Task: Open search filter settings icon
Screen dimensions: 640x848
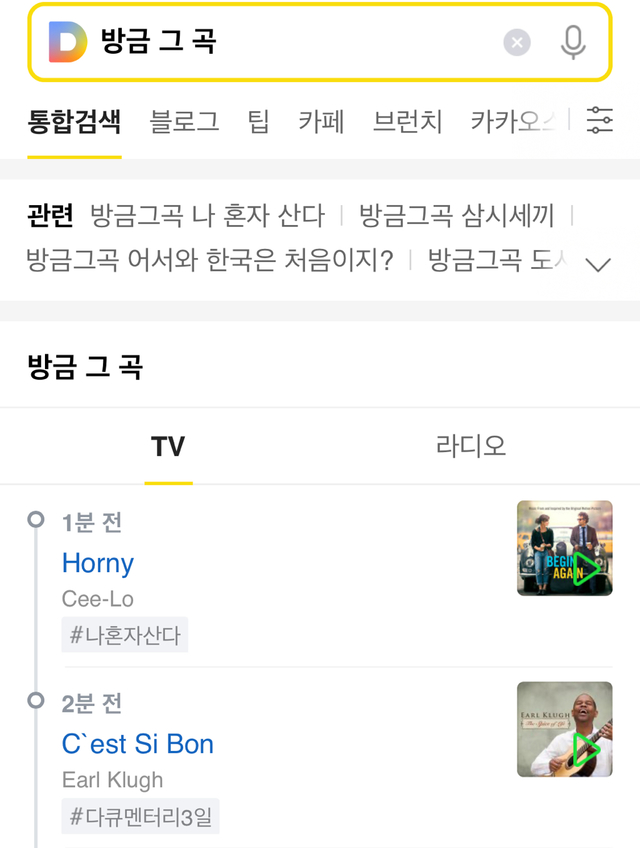Action: coord(600,120)
